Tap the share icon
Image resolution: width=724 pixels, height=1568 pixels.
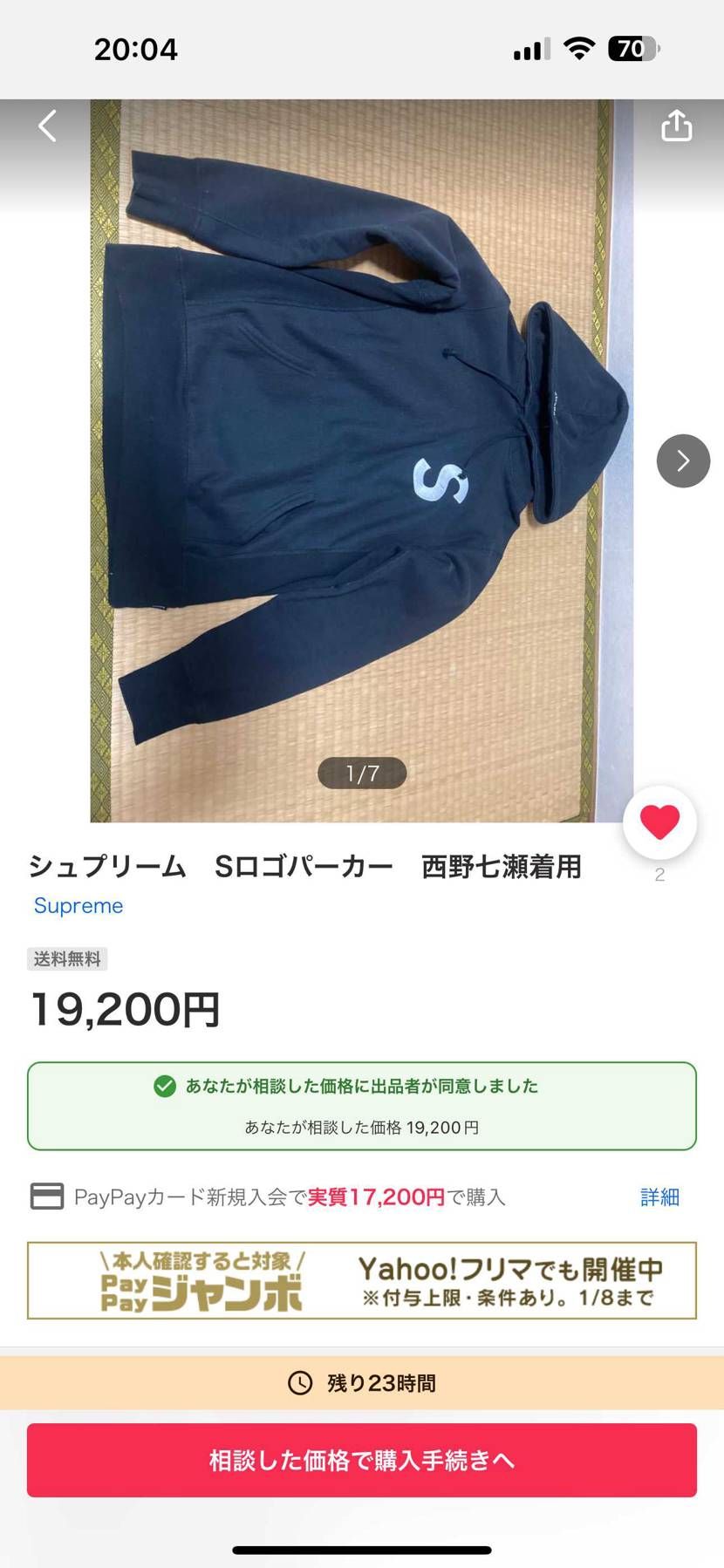tap(676, 125)
